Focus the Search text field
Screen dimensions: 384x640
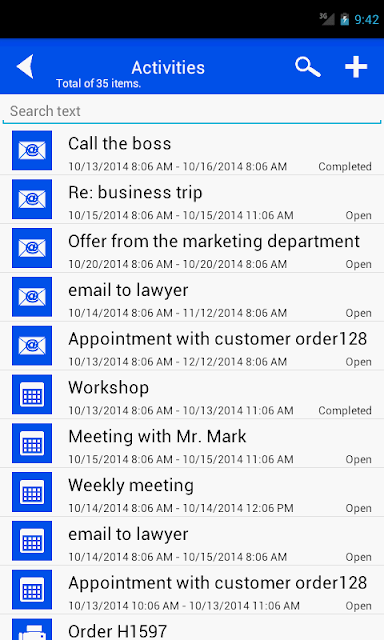192,111
